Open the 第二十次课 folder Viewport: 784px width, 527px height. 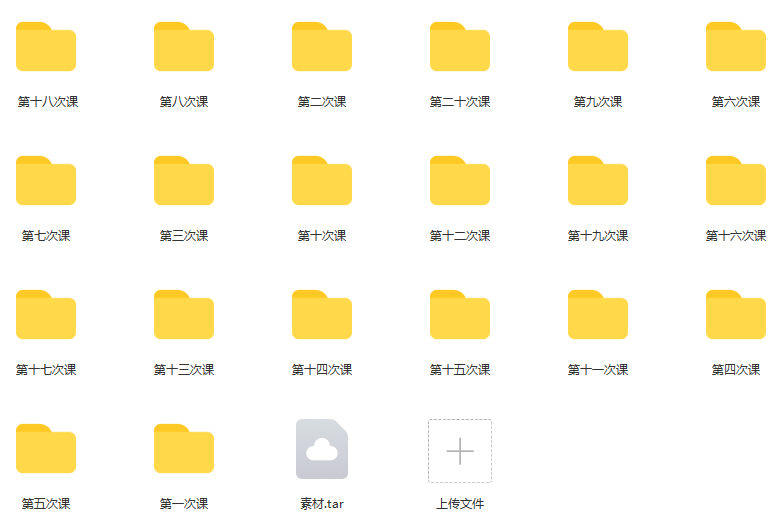(x=460, y=47)
